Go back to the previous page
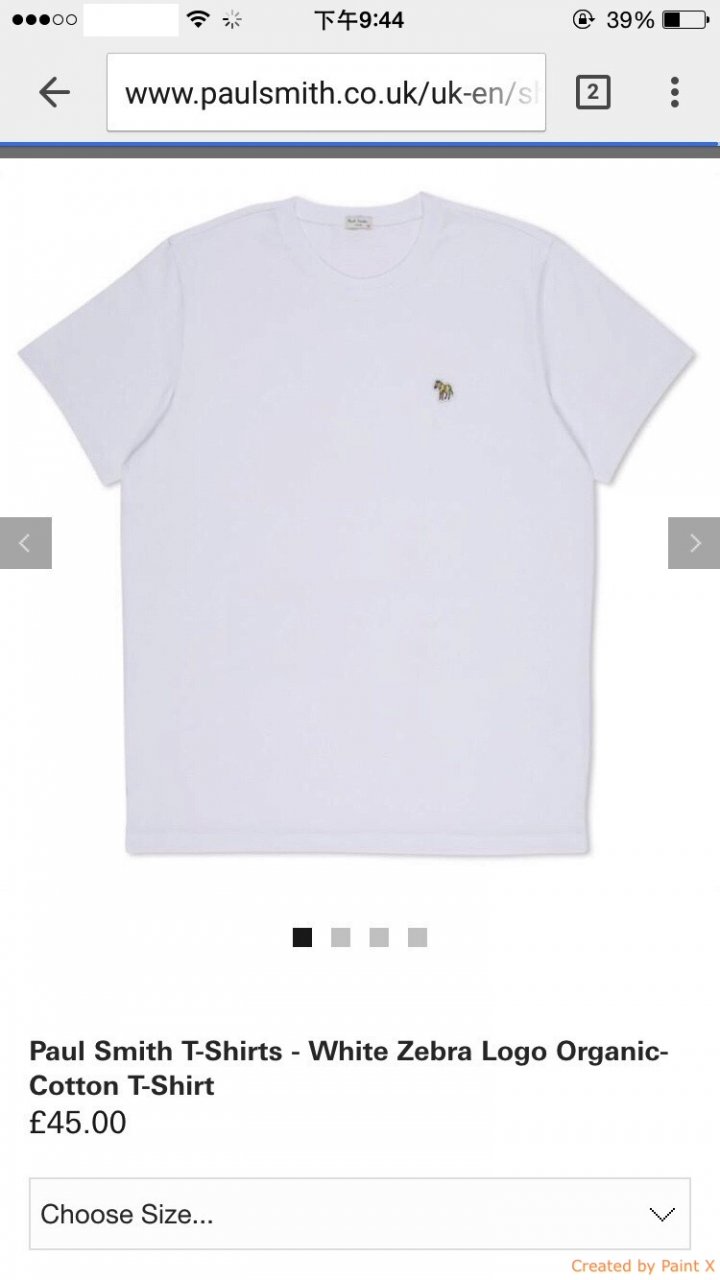The image size is (720, 1280). (54, 93)
